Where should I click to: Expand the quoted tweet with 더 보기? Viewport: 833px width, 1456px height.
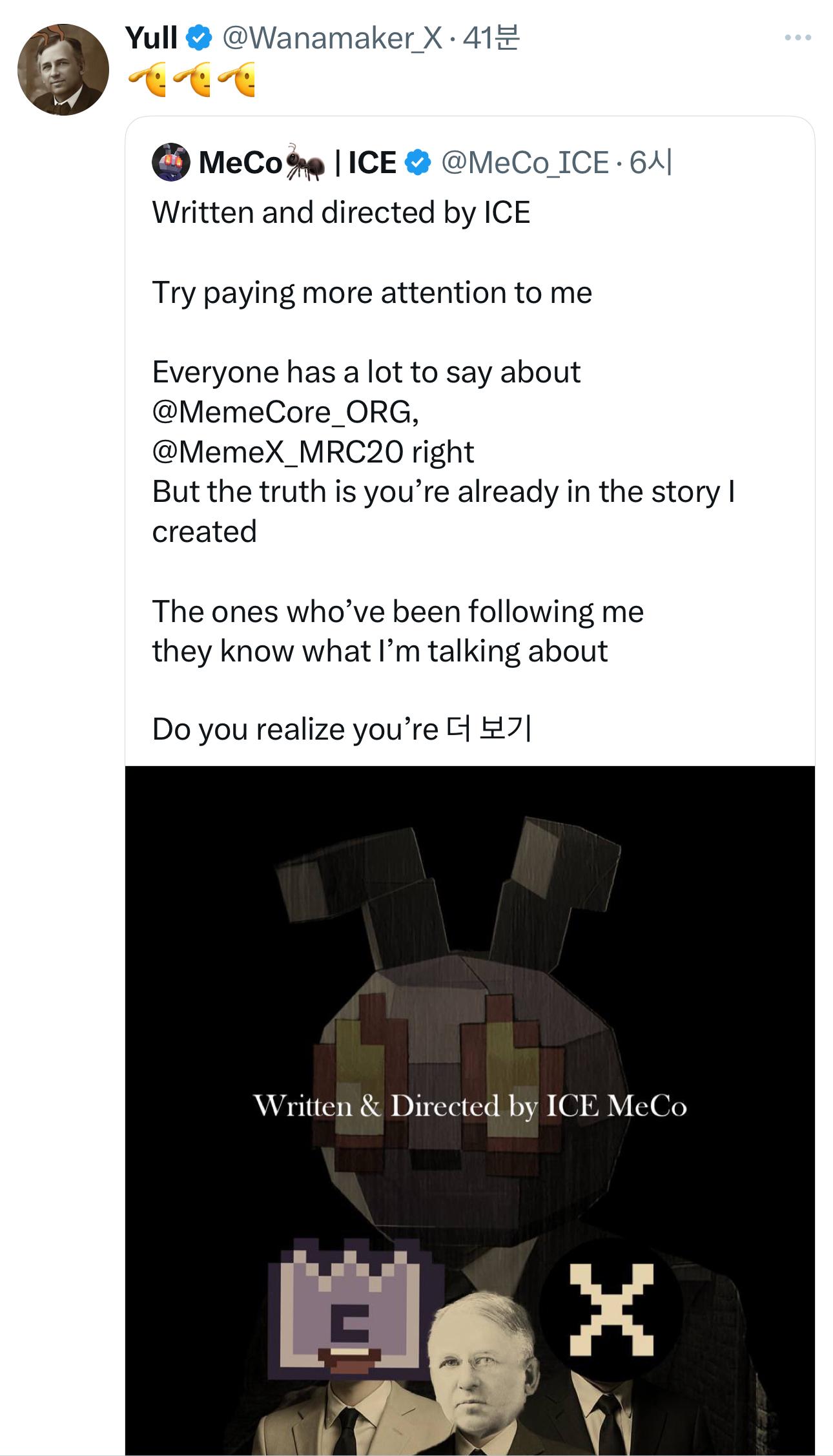coord(489,729)
